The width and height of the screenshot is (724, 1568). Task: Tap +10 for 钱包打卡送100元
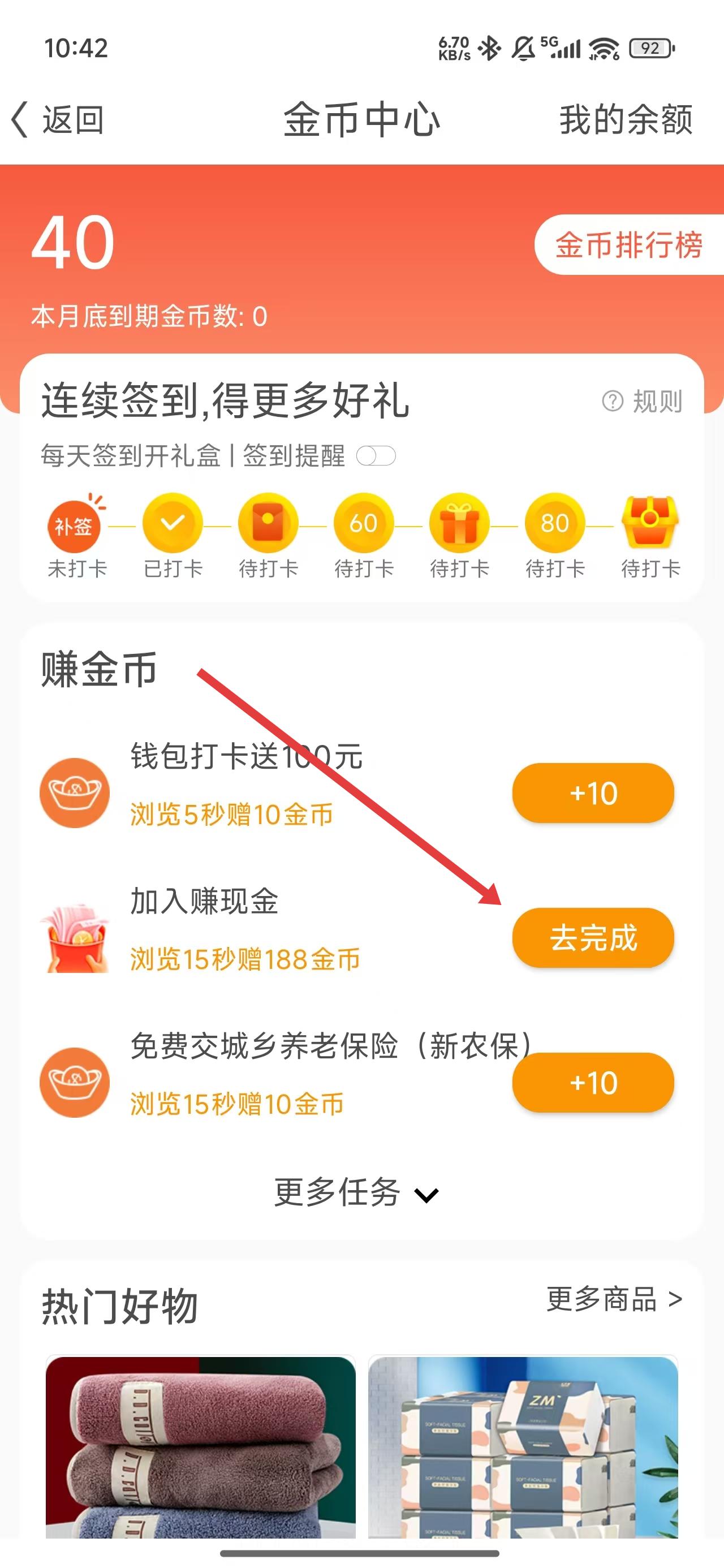click(592, 792)
